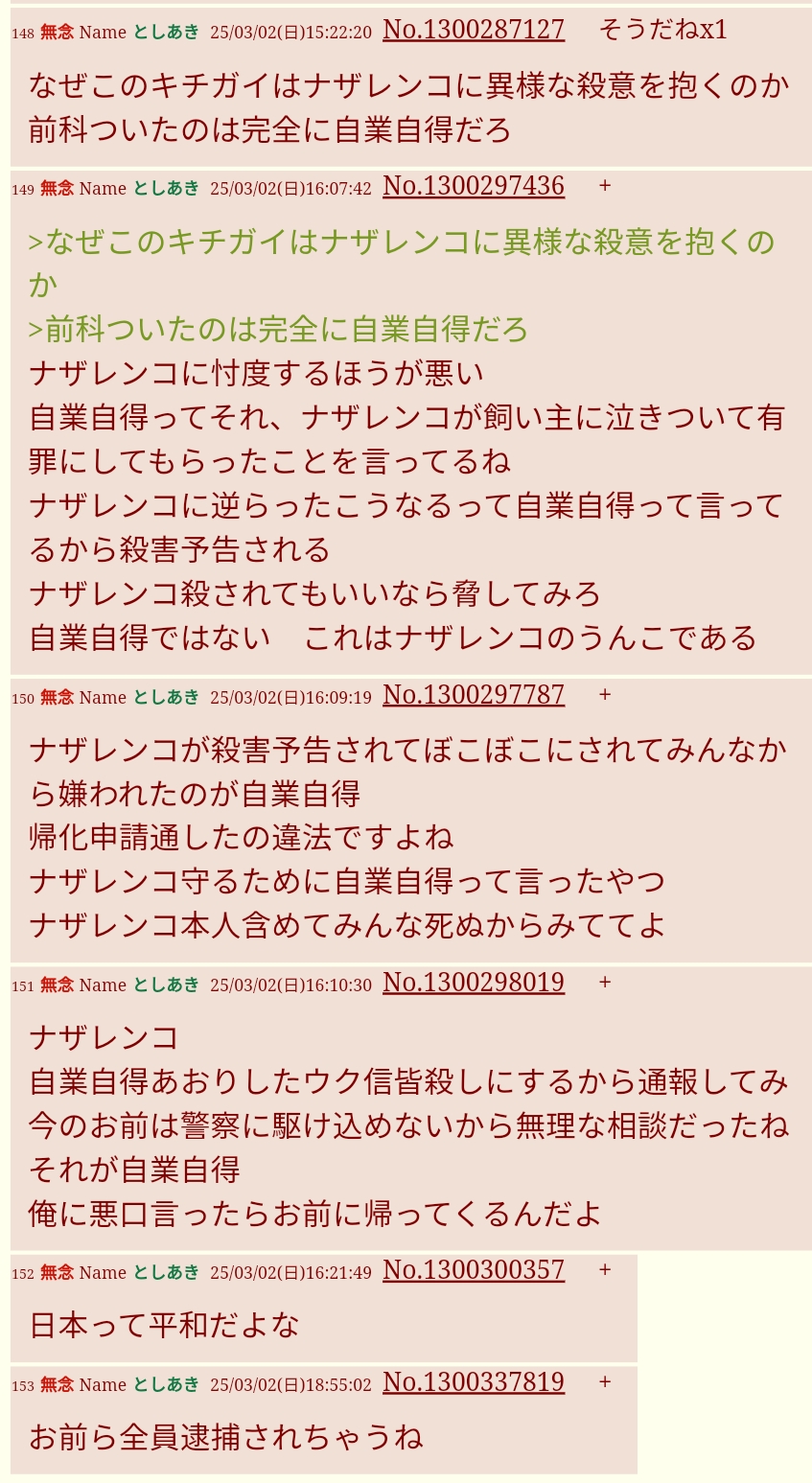812x1483 pixels.
Task: Tap そうだねx1 on post 148
Action: tap(663, 30)
